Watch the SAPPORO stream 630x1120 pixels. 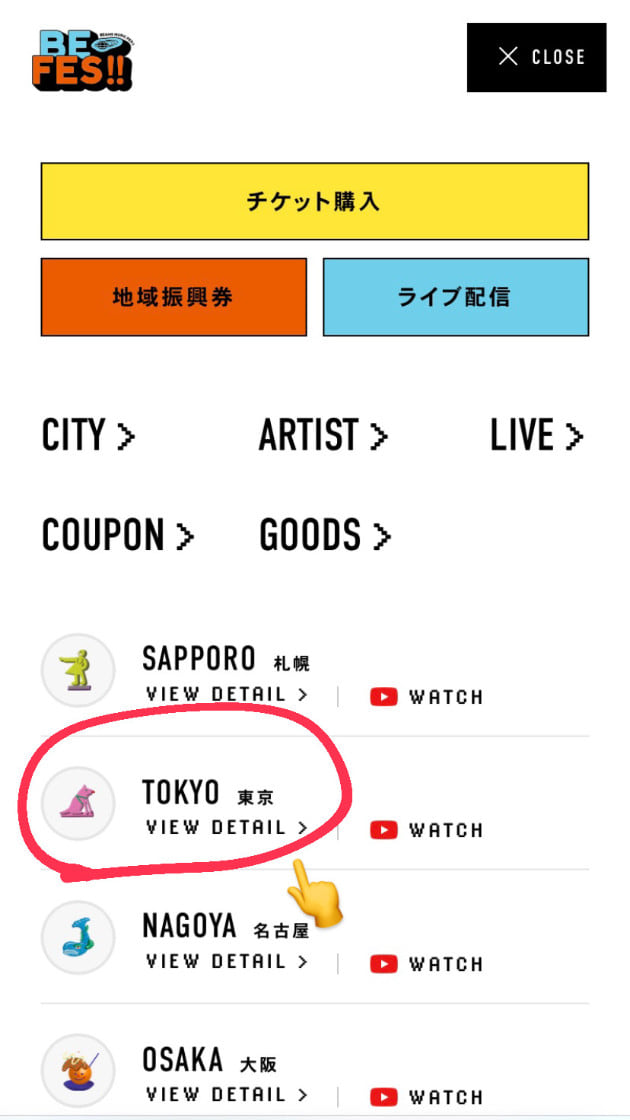pos(427,697)
